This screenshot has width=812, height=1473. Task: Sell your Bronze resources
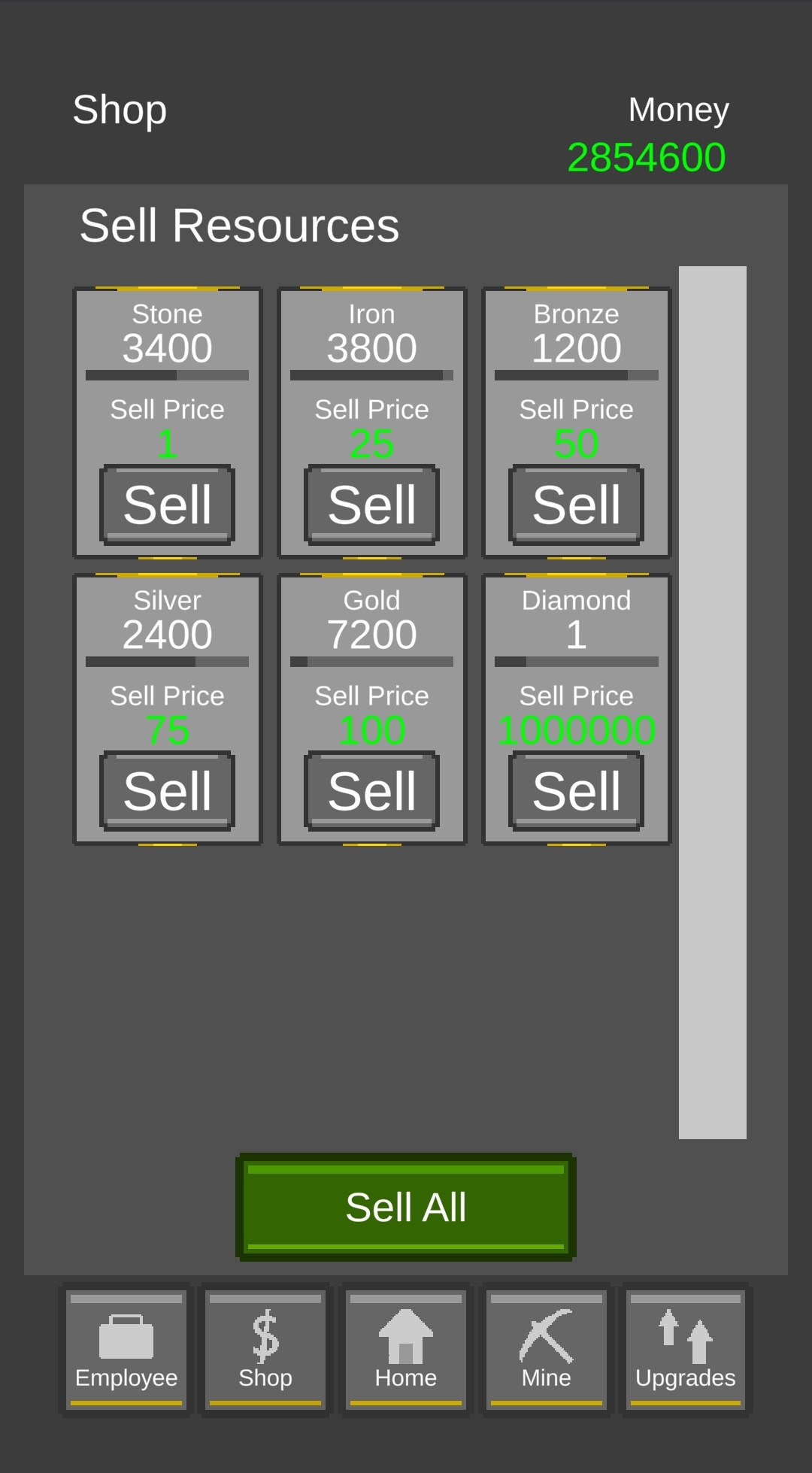click(576, 505)
